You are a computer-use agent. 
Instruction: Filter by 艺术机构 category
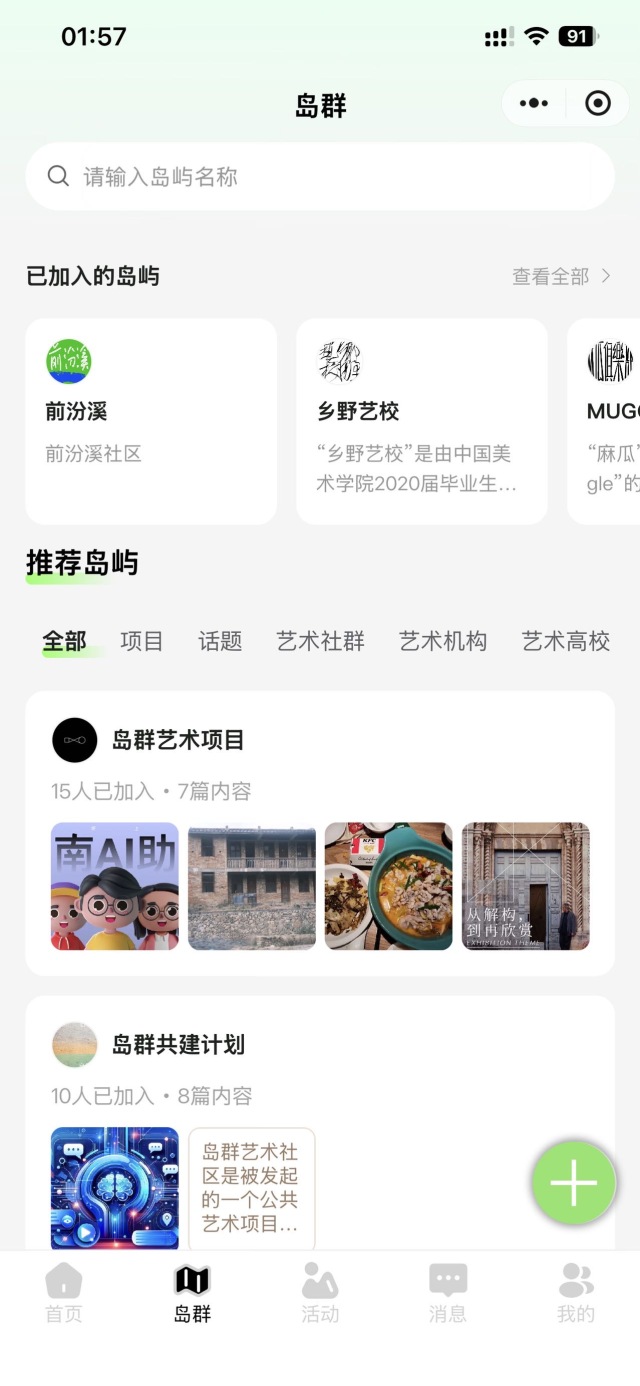(443, 642)
